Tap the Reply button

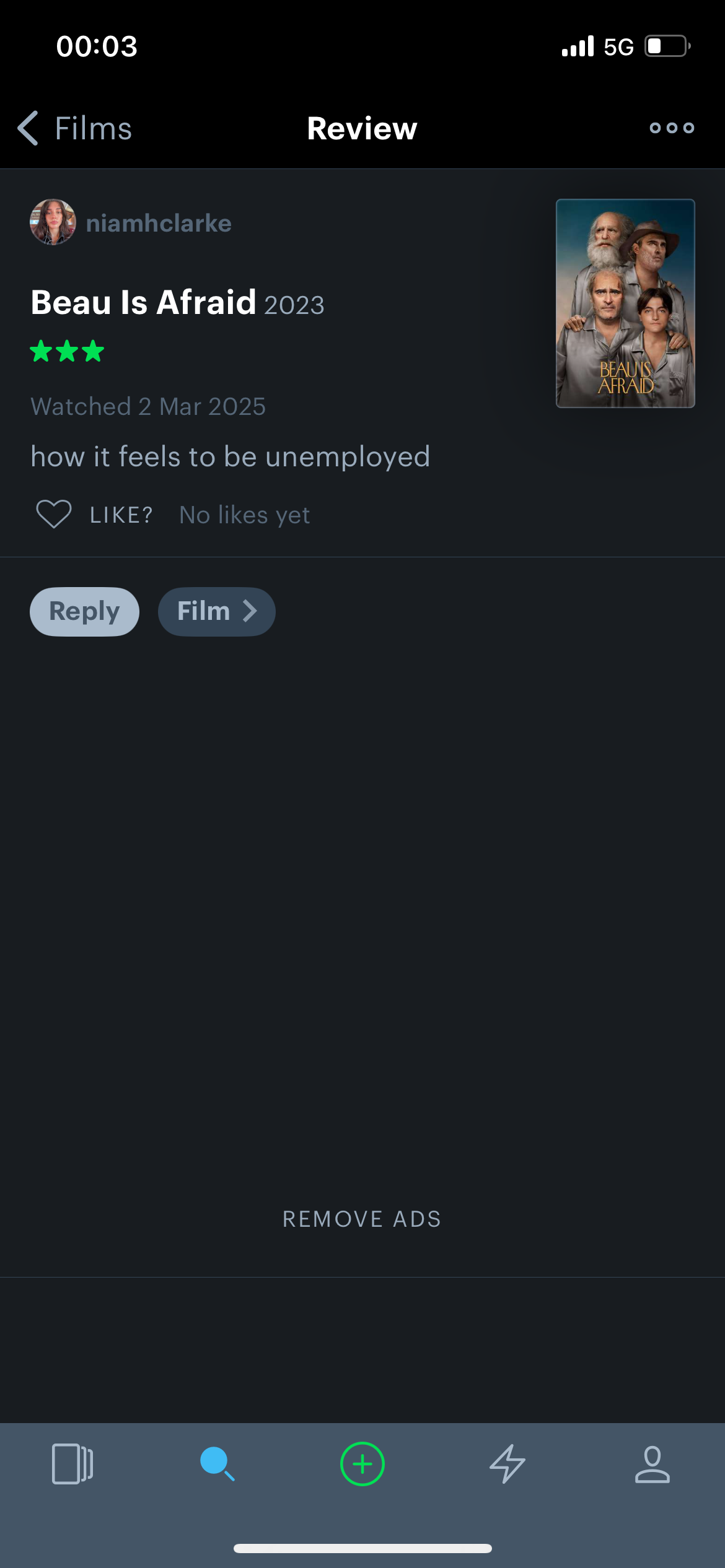point(84,611)
